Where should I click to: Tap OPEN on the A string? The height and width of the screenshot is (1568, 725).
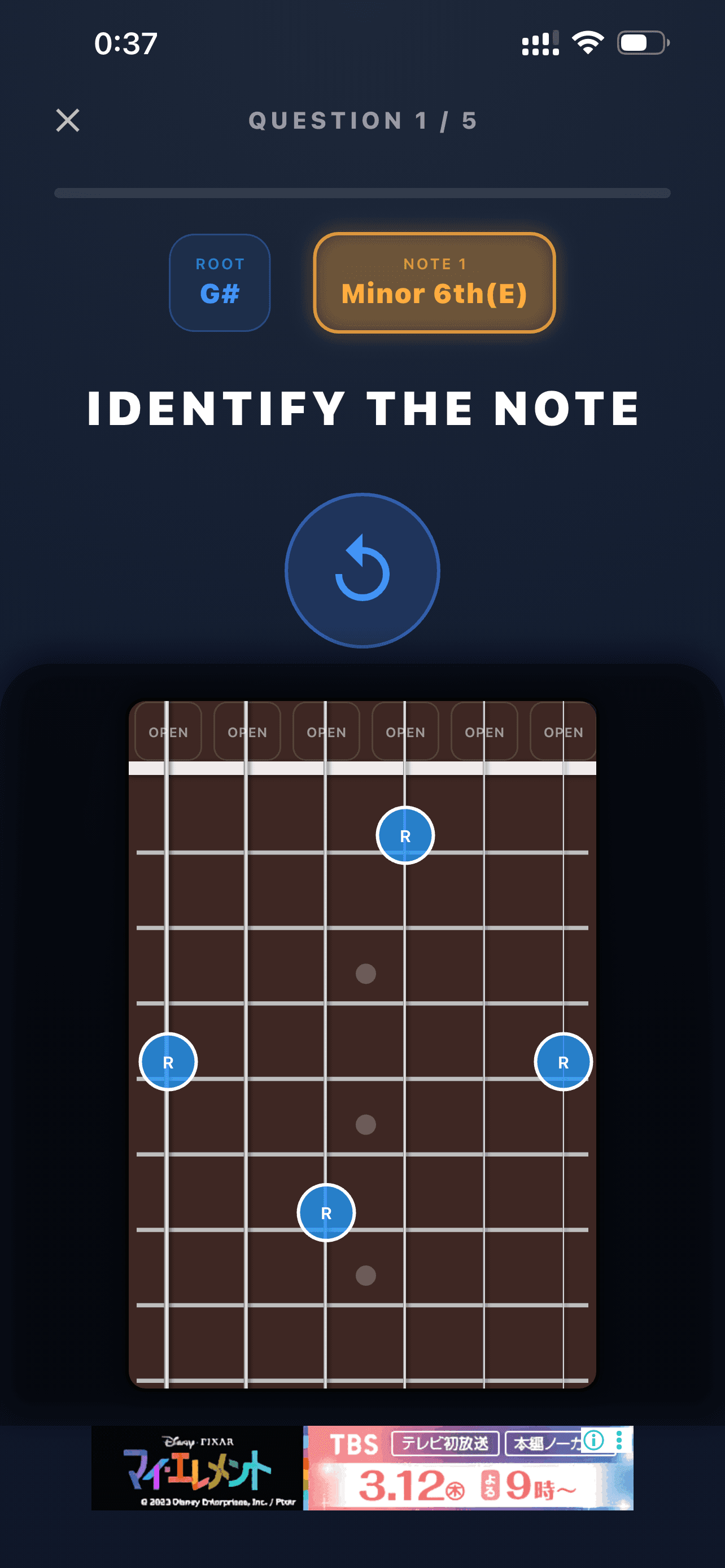pyautogui.click(x=247, y=732)
